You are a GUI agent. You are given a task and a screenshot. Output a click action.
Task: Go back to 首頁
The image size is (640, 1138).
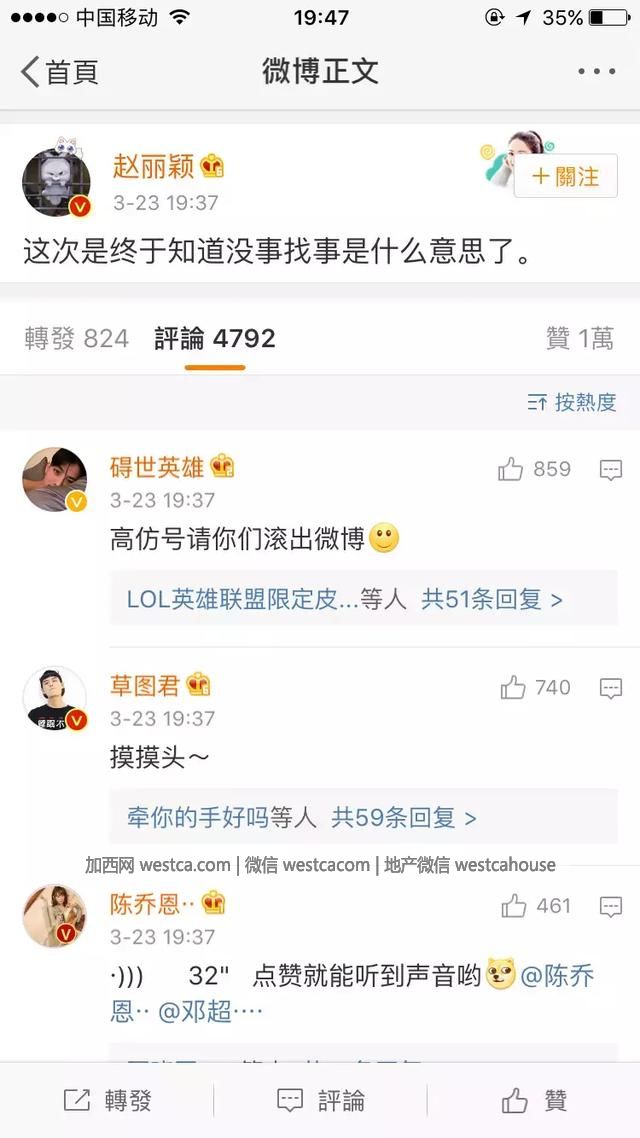58,72
